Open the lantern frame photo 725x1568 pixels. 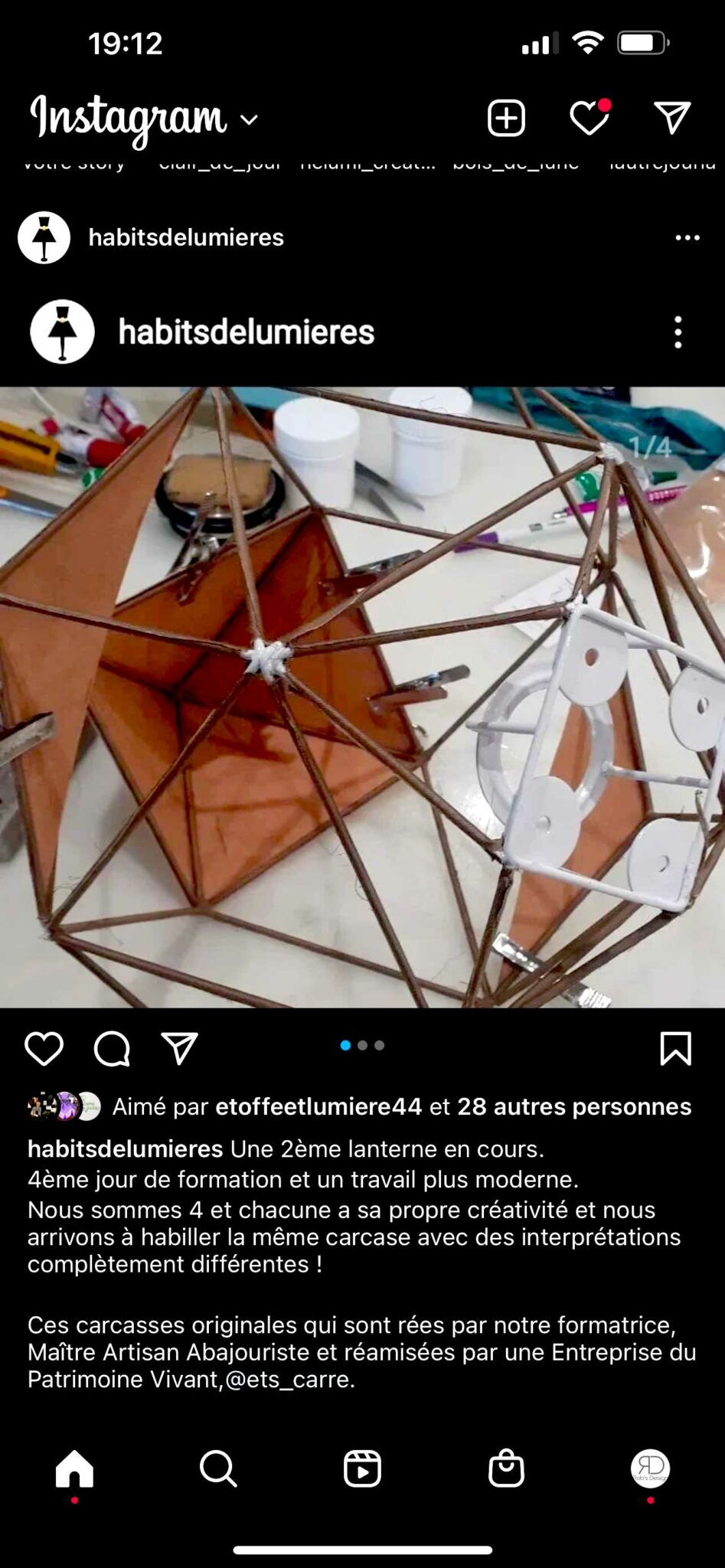coord(362,697)
